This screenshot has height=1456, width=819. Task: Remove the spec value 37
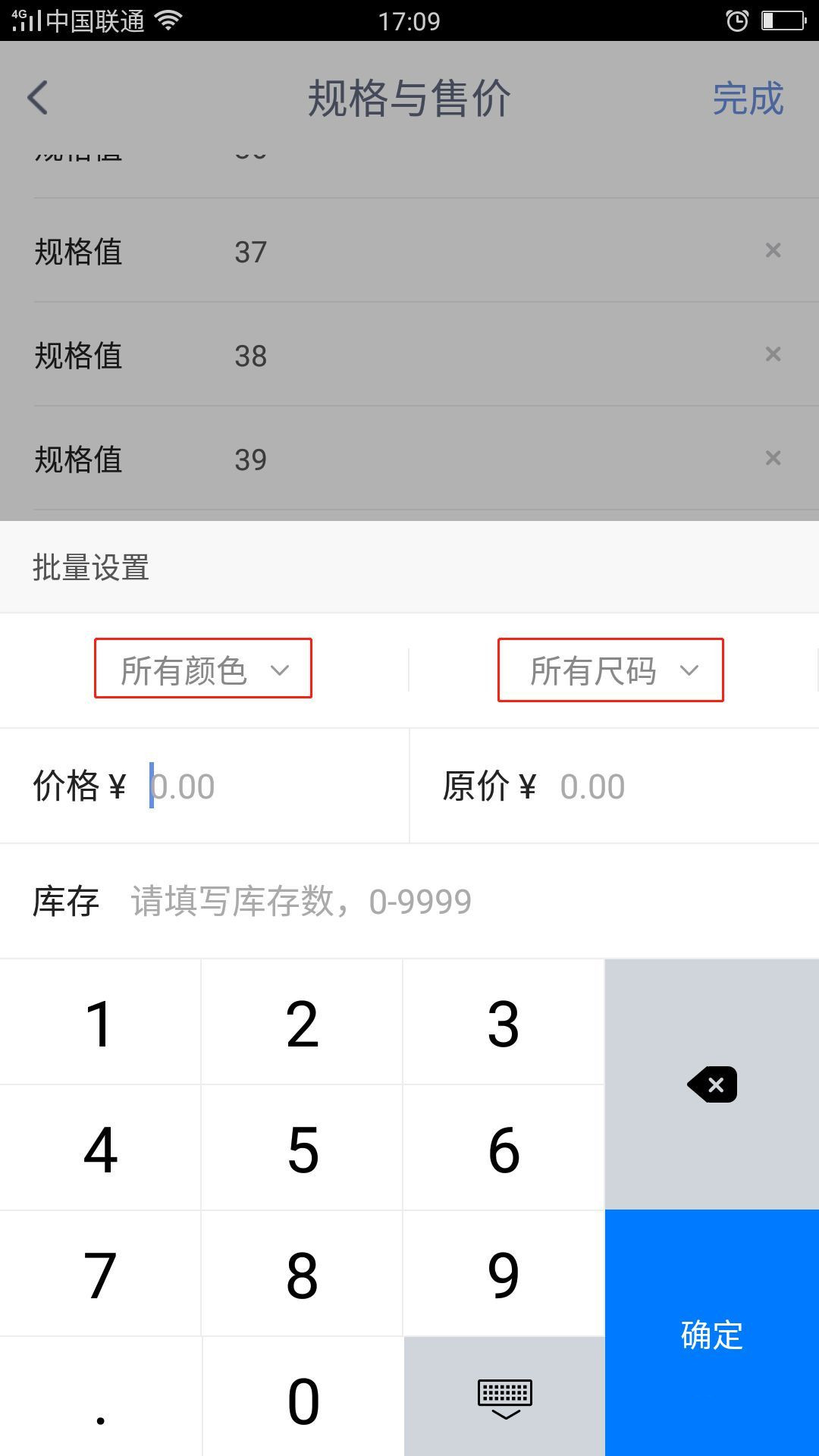(x=773, y=250)
